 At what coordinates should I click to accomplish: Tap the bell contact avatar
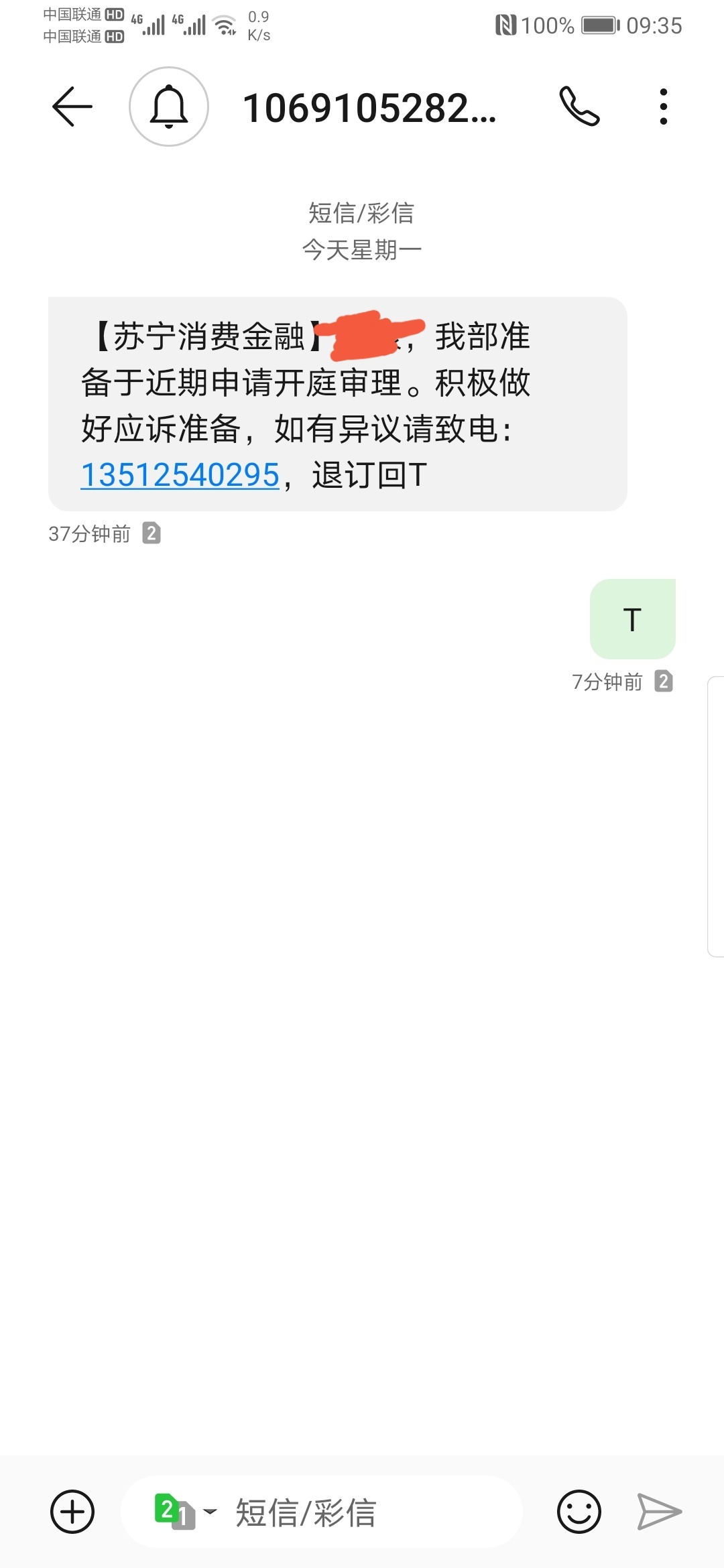pos(169,107)
